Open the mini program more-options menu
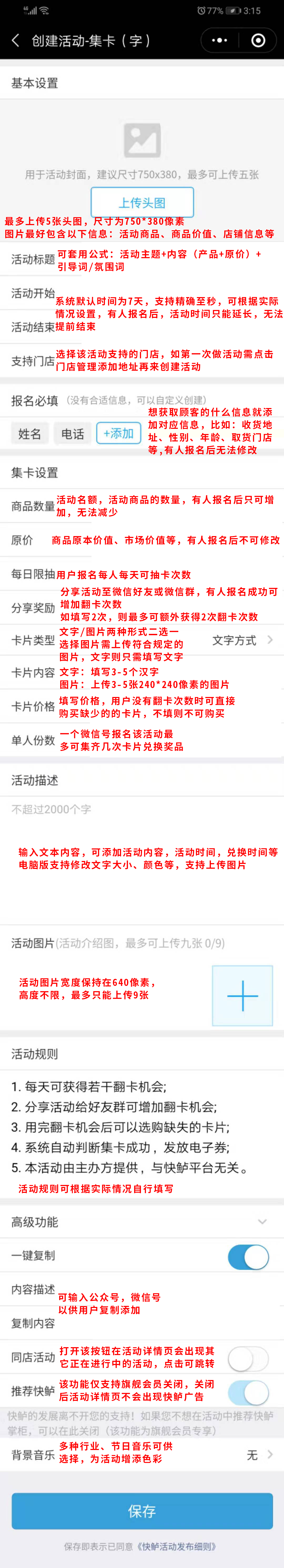The height and width of the screenshot is (1568, 284). pyautogui.click(x=219, y=41)
